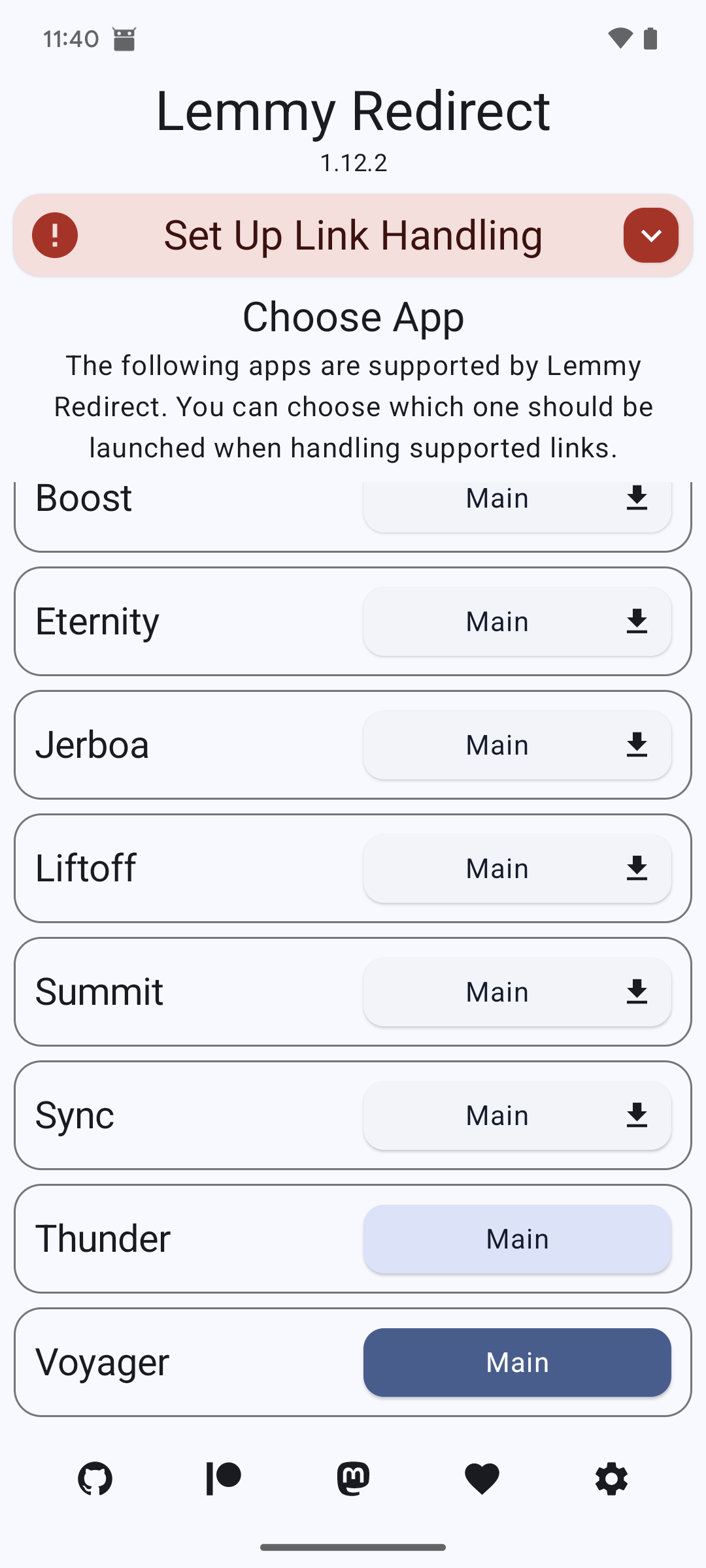Tap the Main button for Liftoff
The image size is (706, 1568).
click(517, 868)
